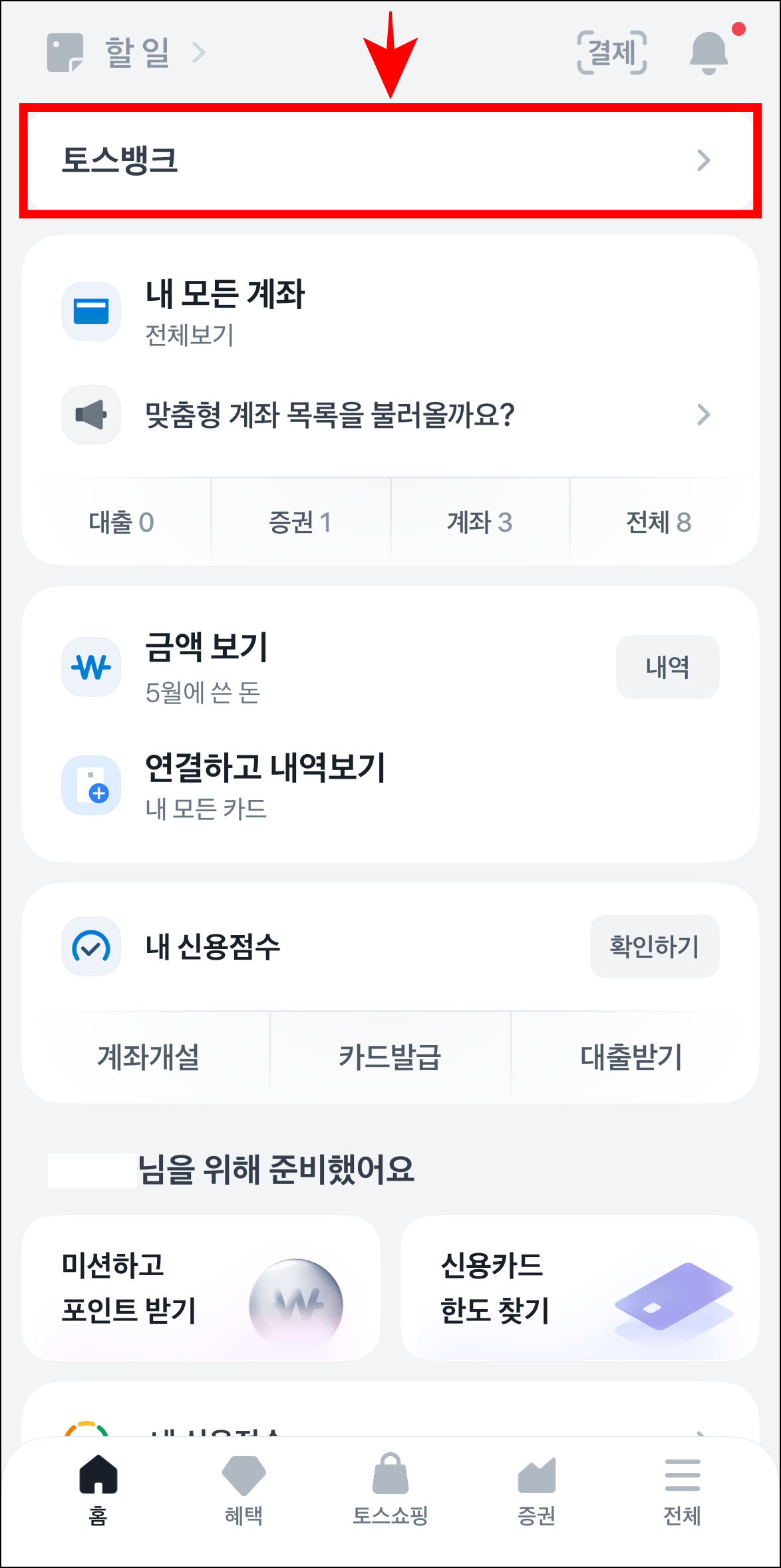This screenshot has height=1568, width=781.
Task: Select the W icon next to 금액 보기
Action: coord(90,666)
